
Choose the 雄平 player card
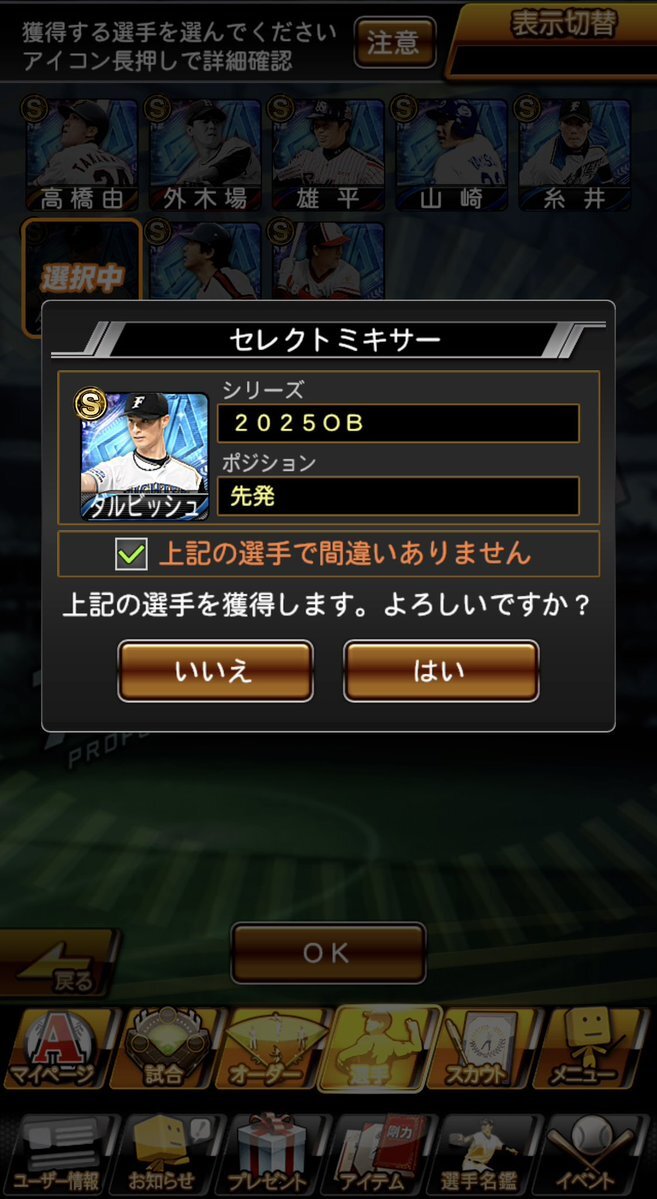[x=328, y=153]
